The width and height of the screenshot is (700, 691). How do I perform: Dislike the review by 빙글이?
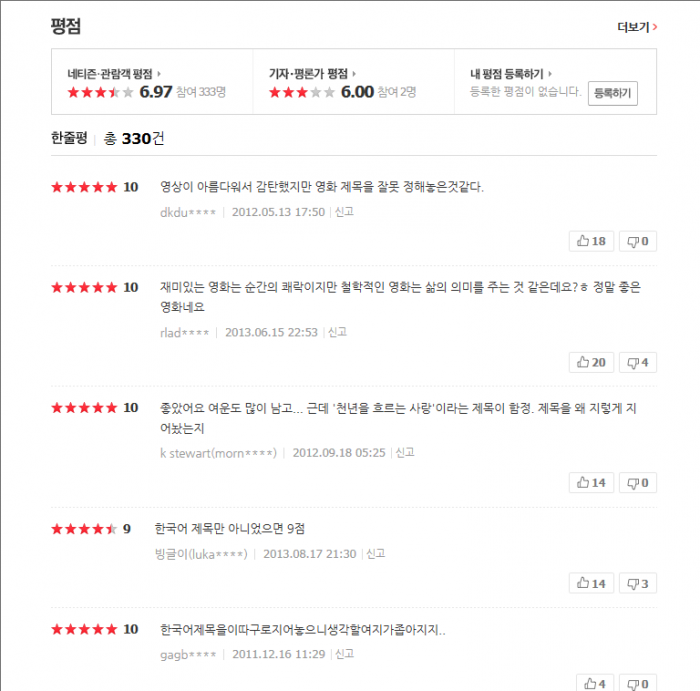[637, 583]
